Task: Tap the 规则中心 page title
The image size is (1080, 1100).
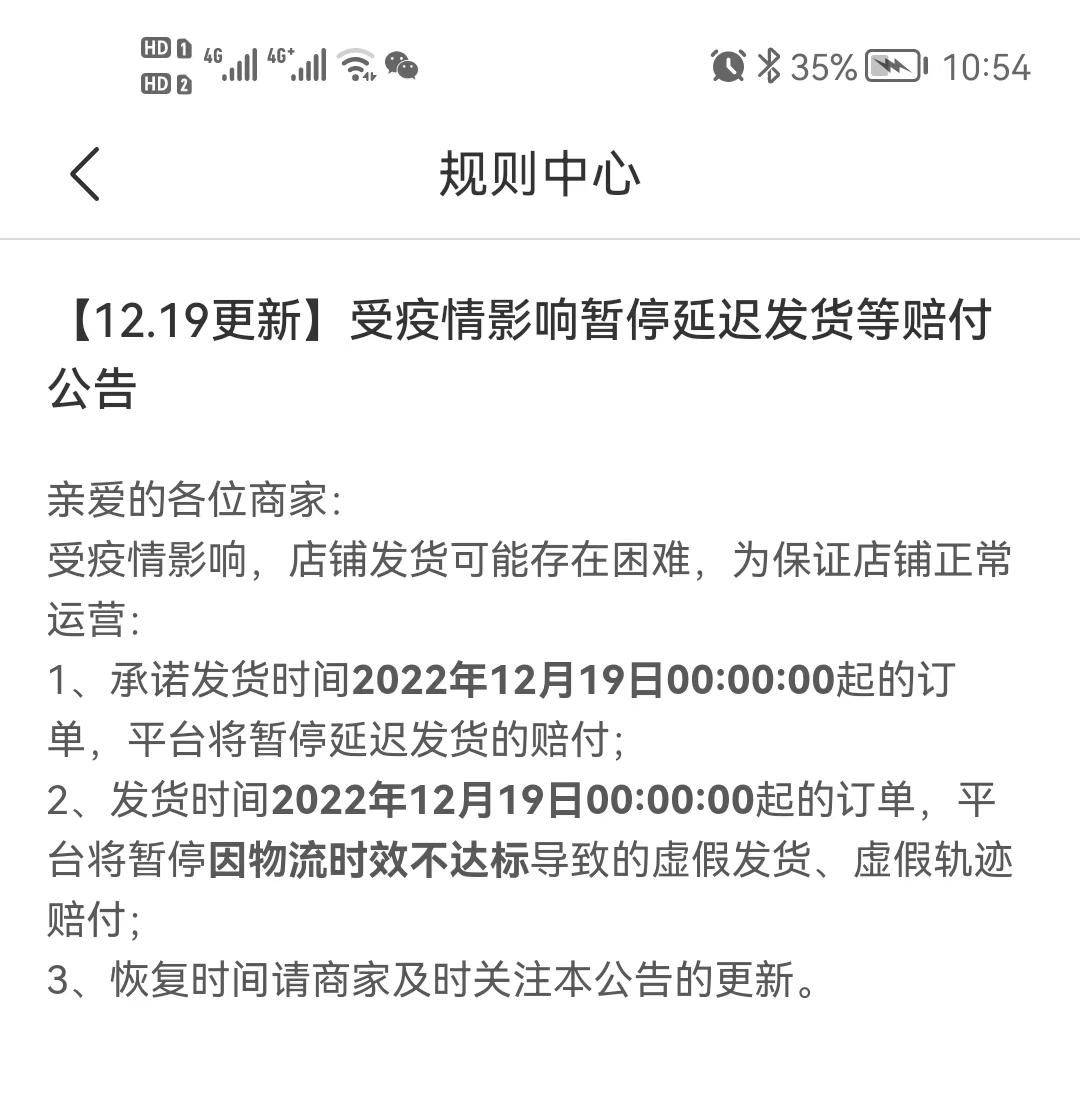Action: point(538,173)
